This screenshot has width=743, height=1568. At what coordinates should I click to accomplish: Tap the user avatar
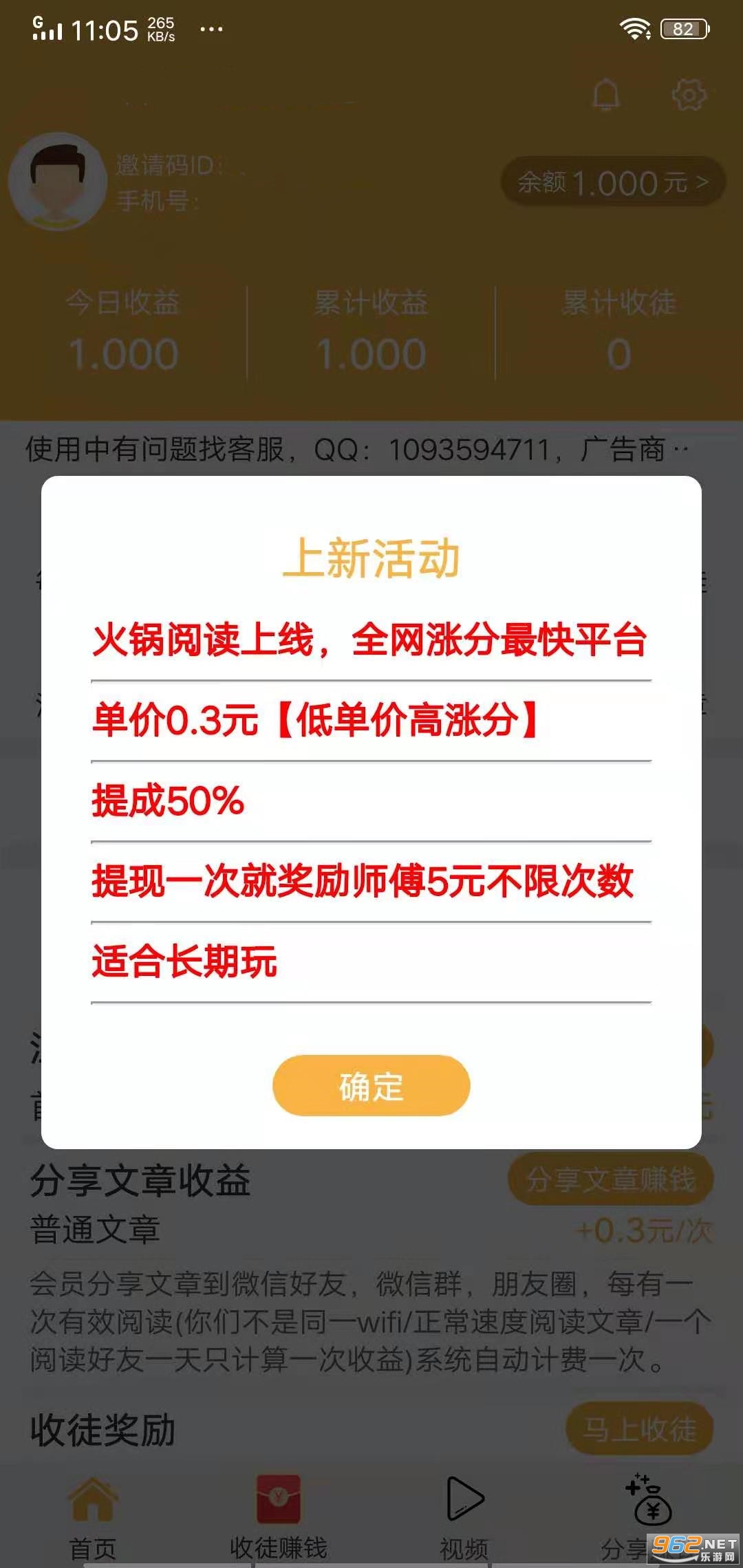click(58, 181)
